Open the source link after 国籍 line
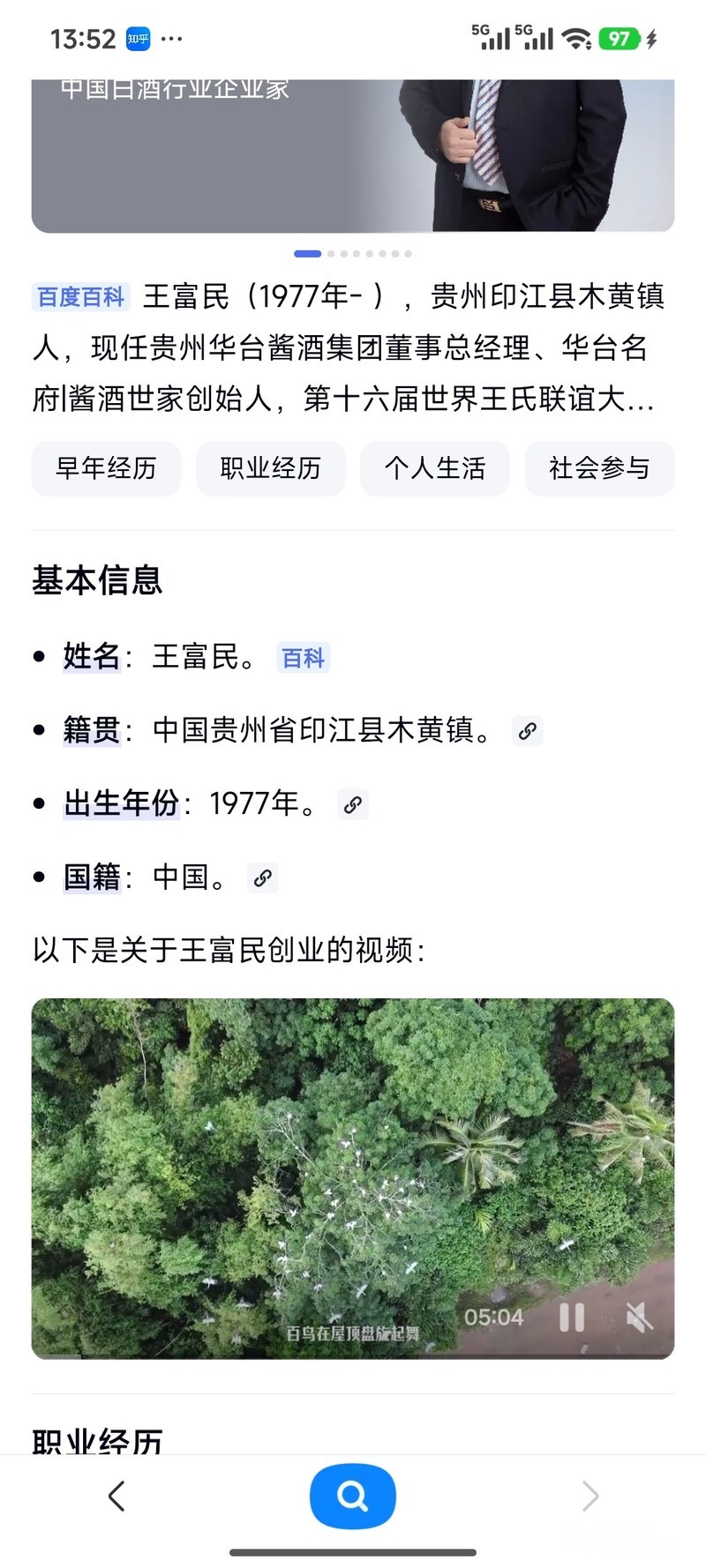Screen dimensions: 706x1568 click(x=263, y=878)
